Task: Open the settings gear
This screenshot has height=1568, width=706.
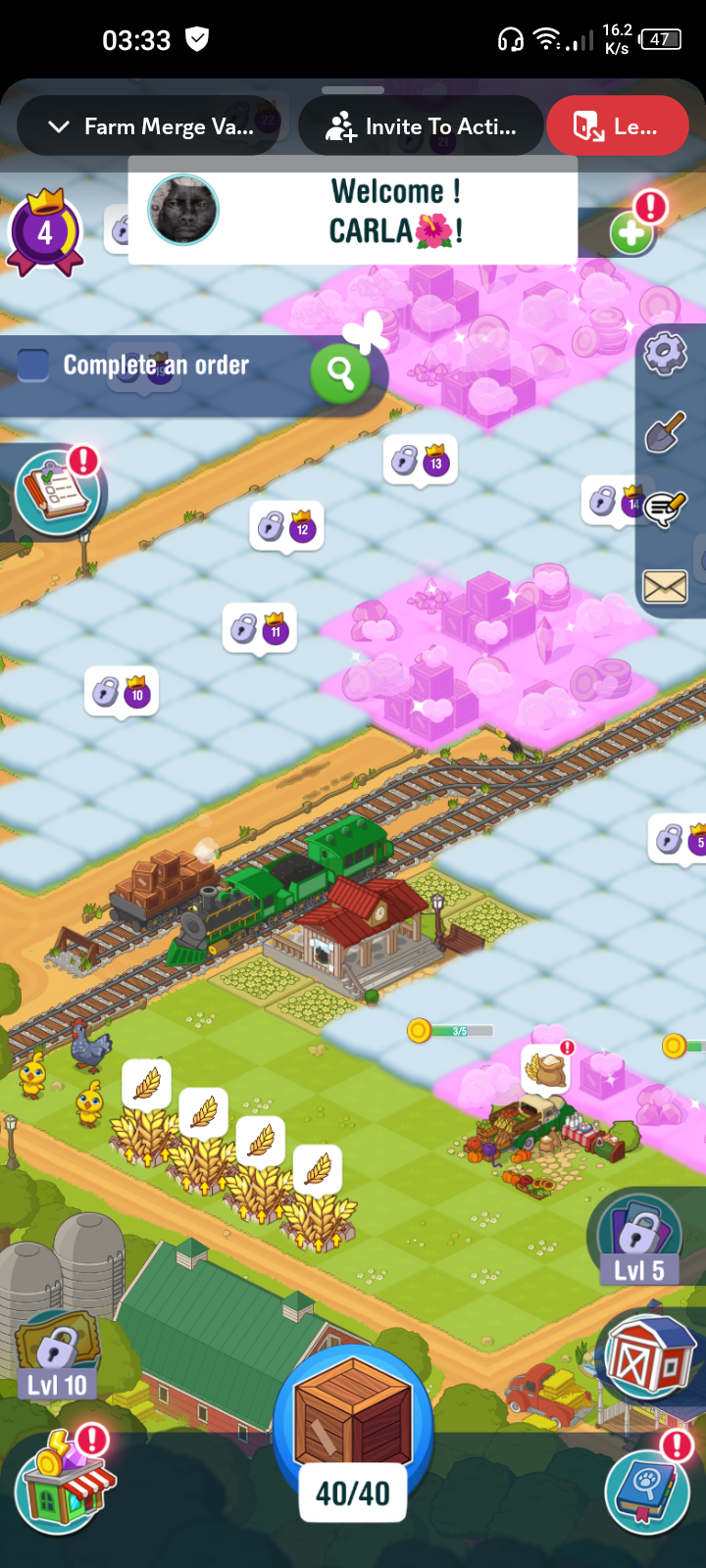Action: pyautogui.click(x=665, y=353)
